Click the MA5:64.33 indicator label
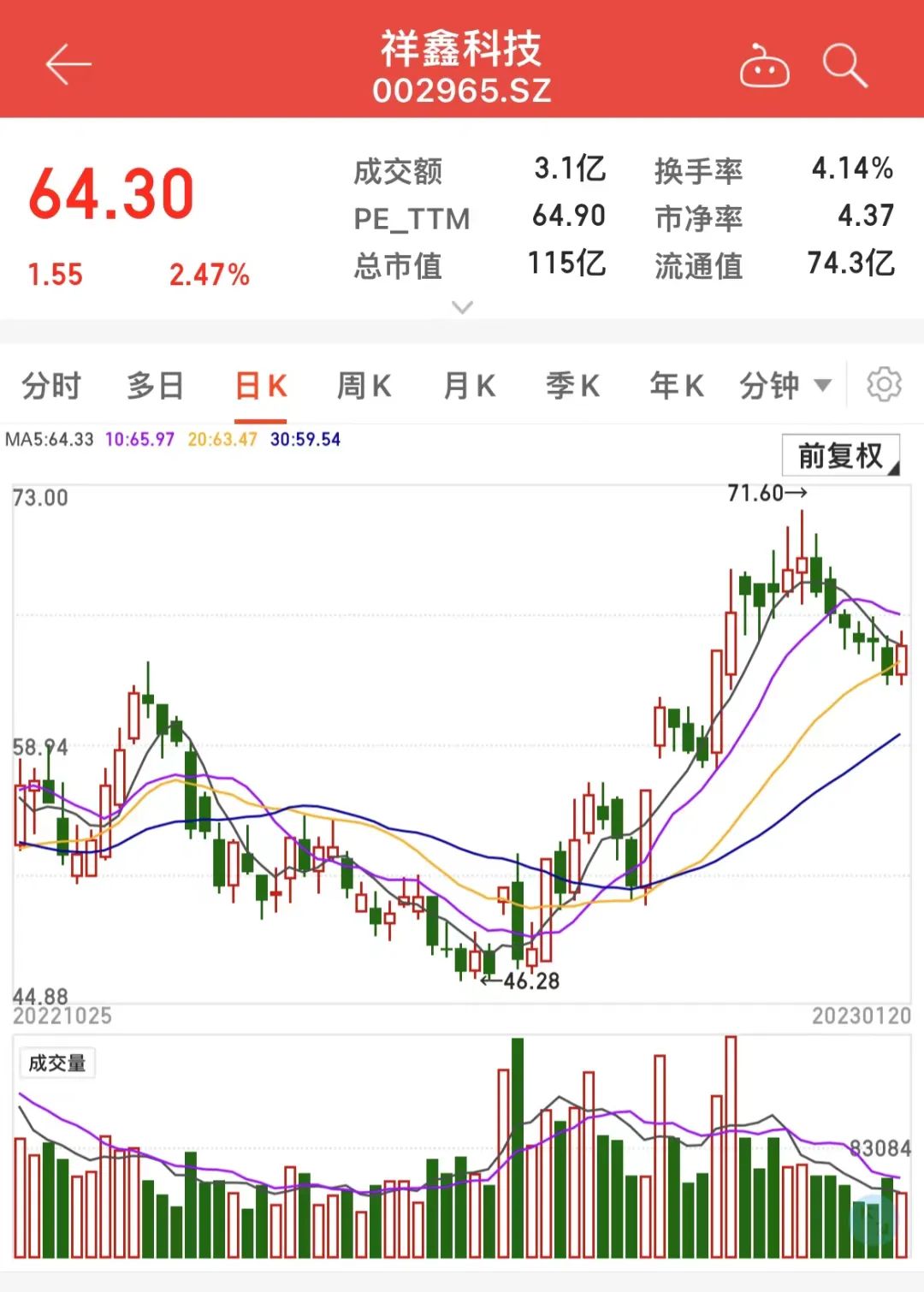The image size is (924, 1292). pos(53,438)
